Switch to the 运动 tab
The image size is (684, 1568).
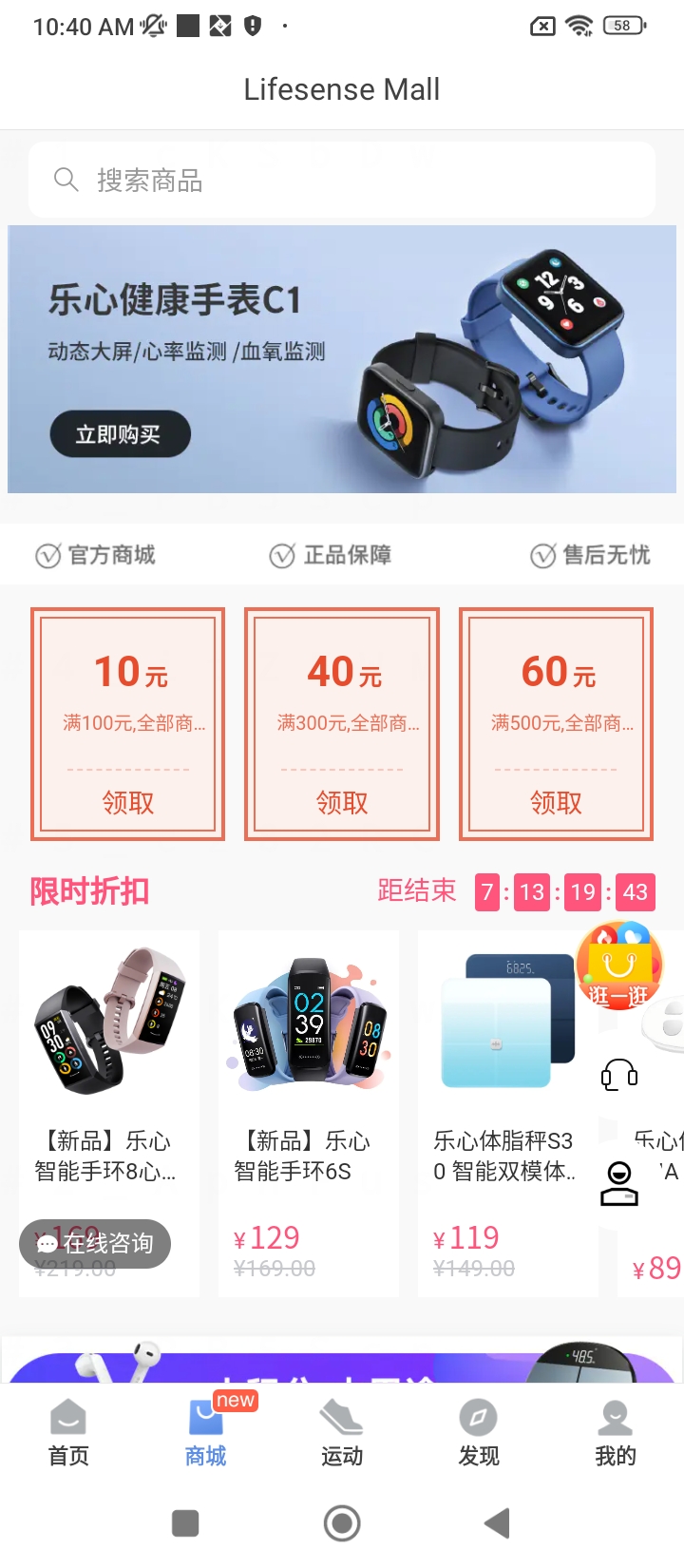point(342,1433)
